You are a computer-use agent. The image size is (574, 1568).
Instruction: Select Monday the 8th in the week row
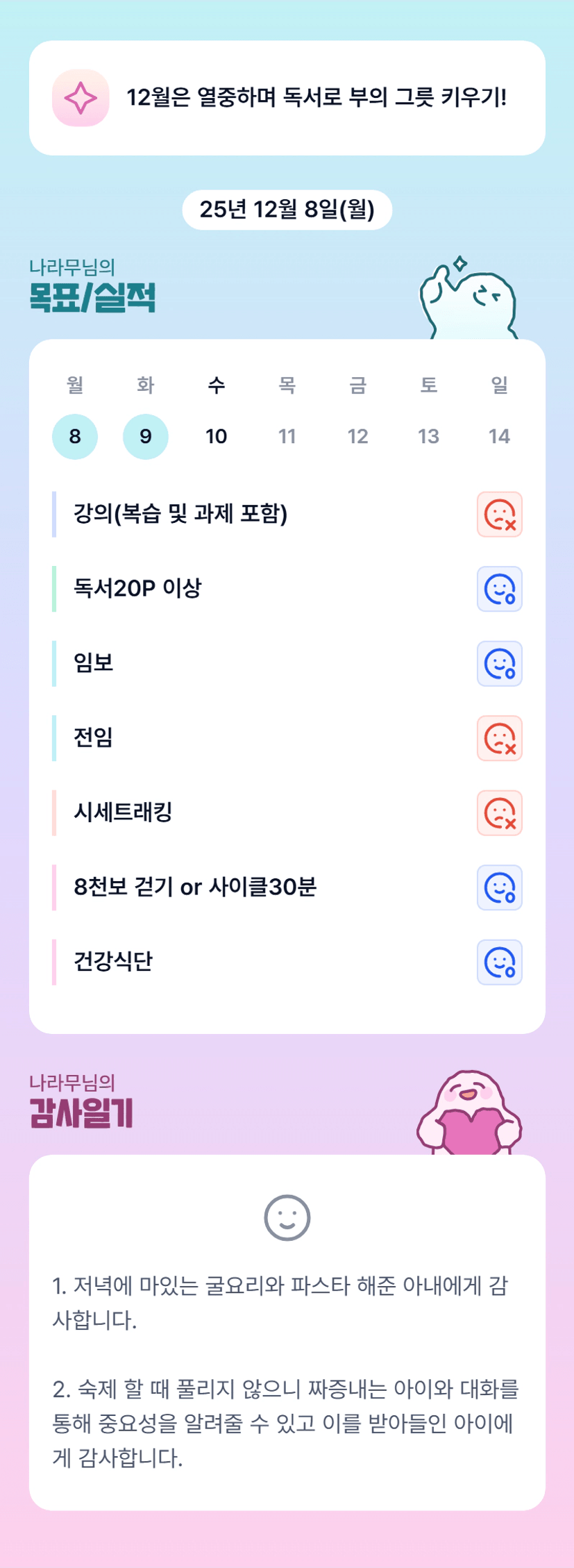point(75,436)
